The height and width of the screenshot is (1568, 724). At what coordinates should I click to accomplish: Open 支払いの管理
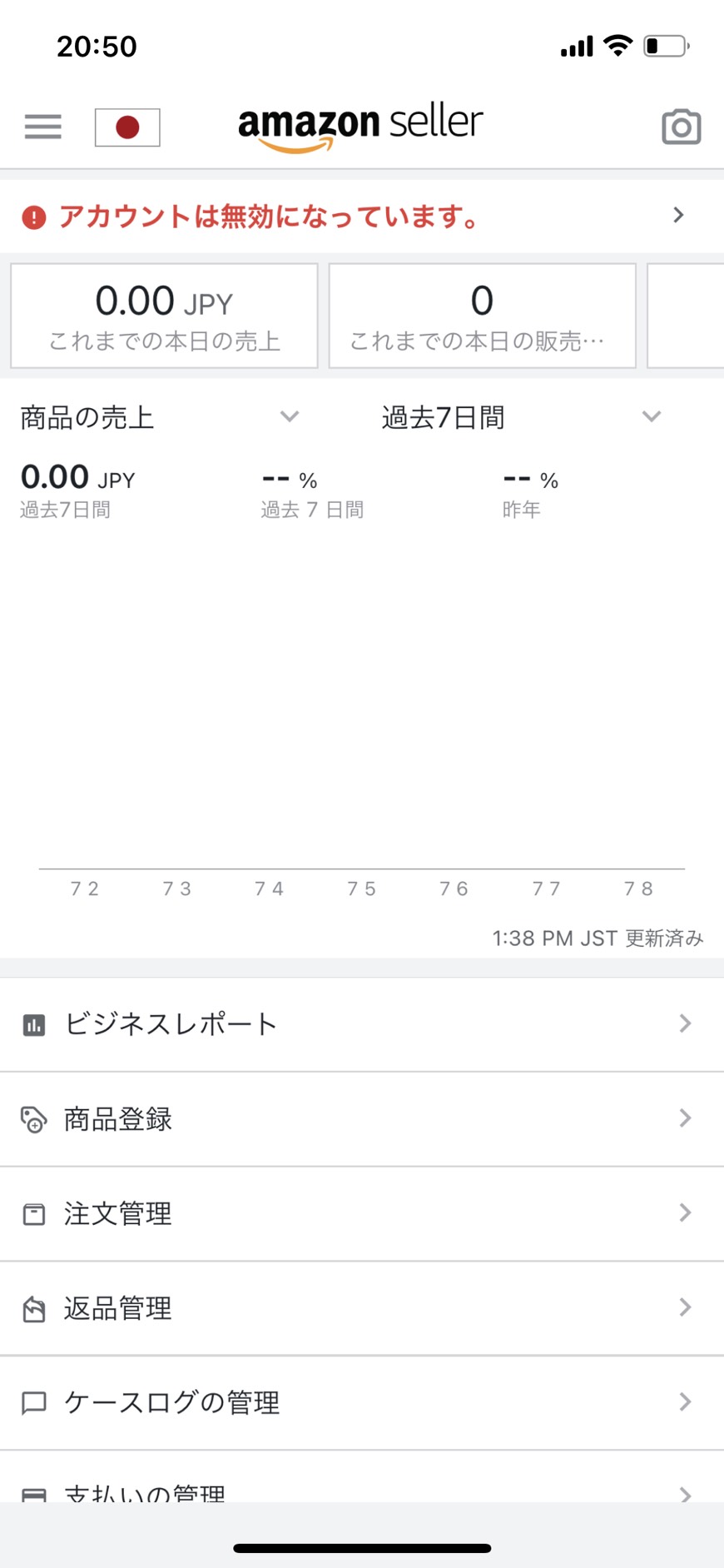coord(362,1477)
